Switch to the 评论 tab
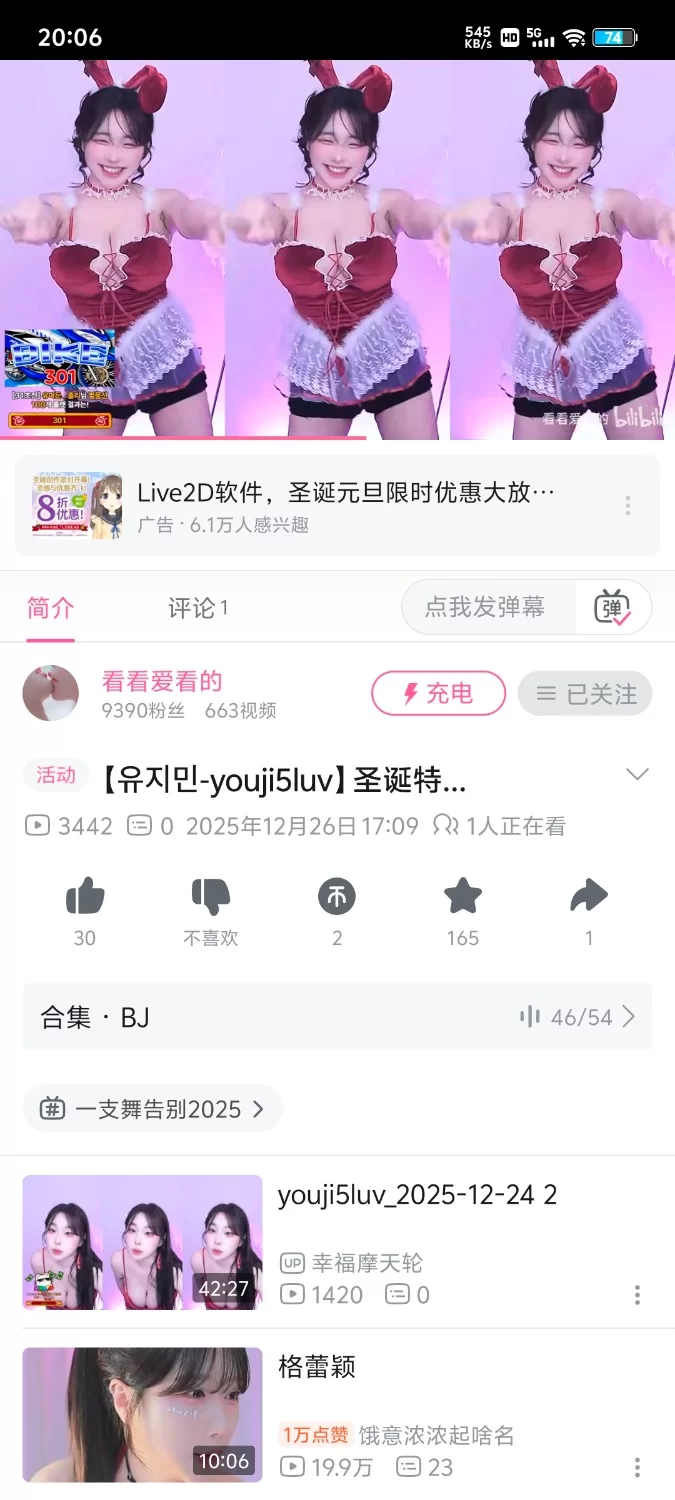The height and width of the screenshot is (1500, 675). tap(197, 607)
